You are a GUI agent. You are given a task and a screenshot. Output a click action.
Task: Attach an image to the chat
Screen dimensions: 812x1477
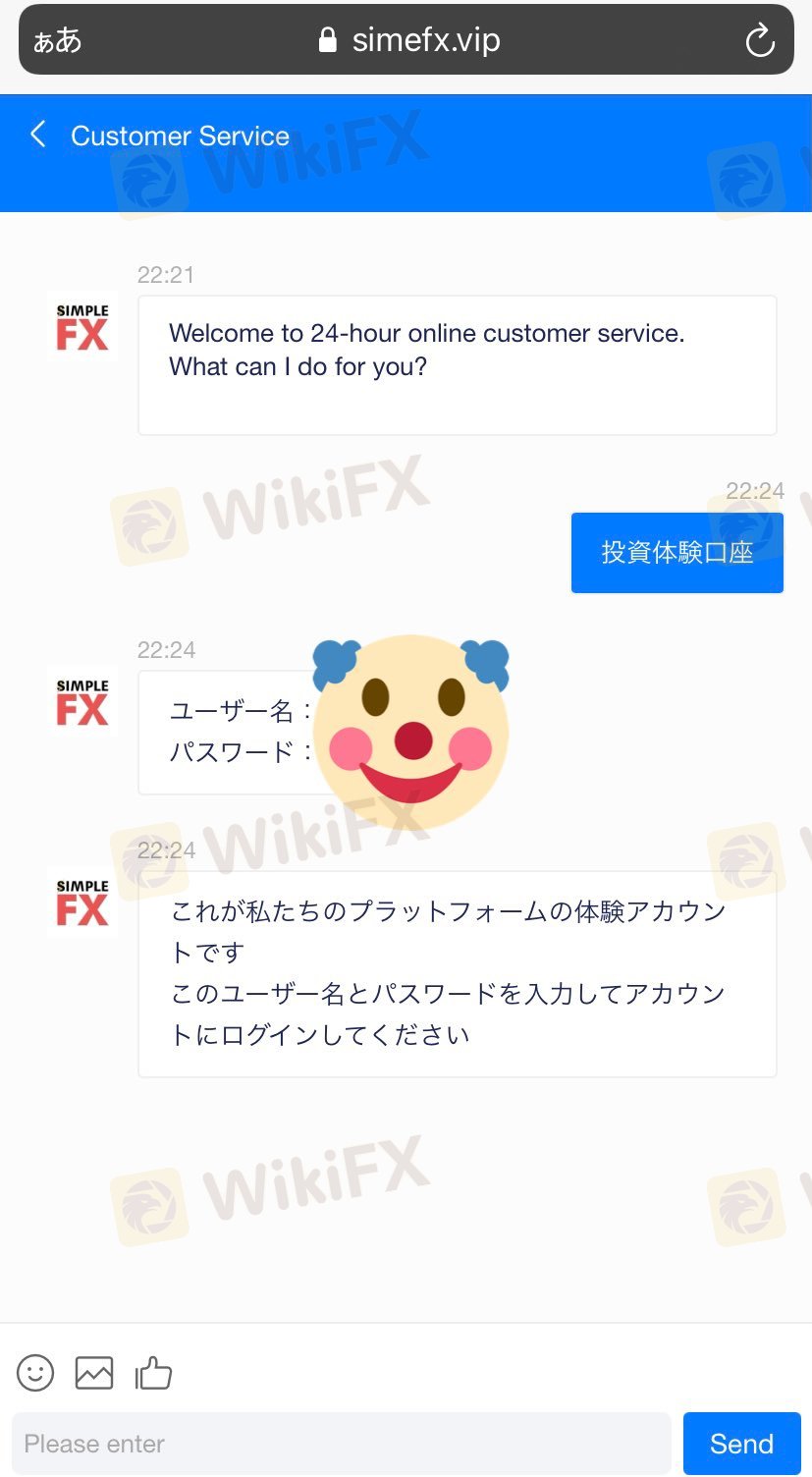click(x=94, y=1372)
